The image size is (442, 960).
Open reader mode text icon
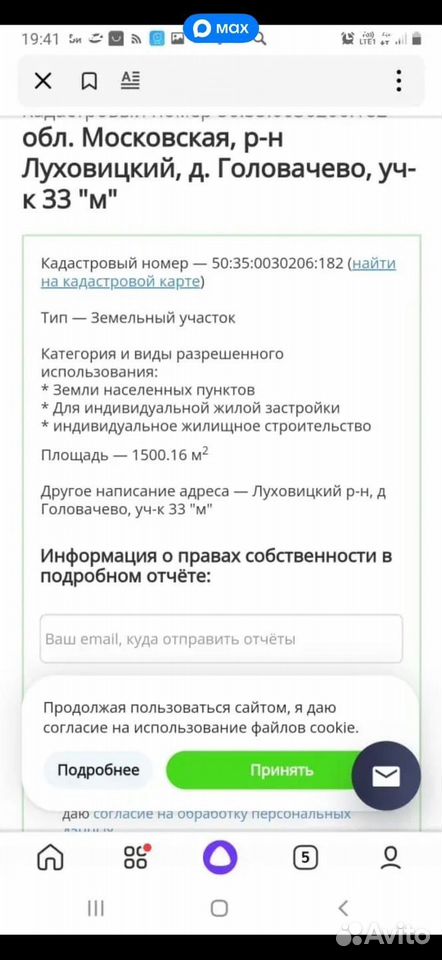click(x=130, y=80)
